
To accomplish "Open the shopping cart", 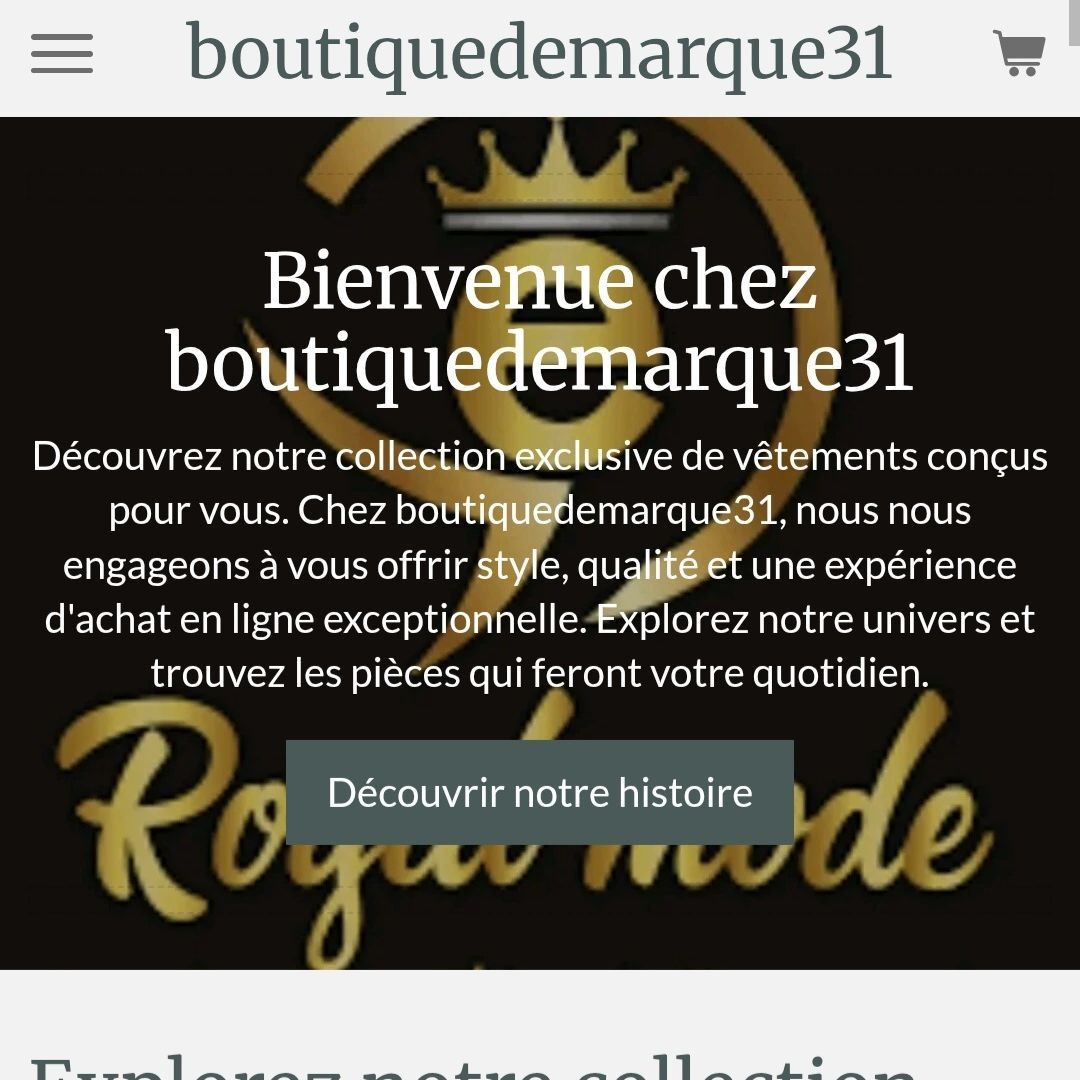I will 1018,53.
